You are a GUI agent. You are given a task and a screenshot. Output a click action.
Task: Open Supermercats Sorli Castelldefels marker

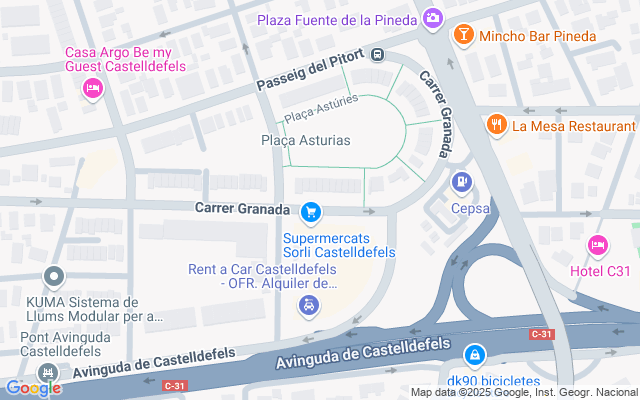click(x=311, y=212)
